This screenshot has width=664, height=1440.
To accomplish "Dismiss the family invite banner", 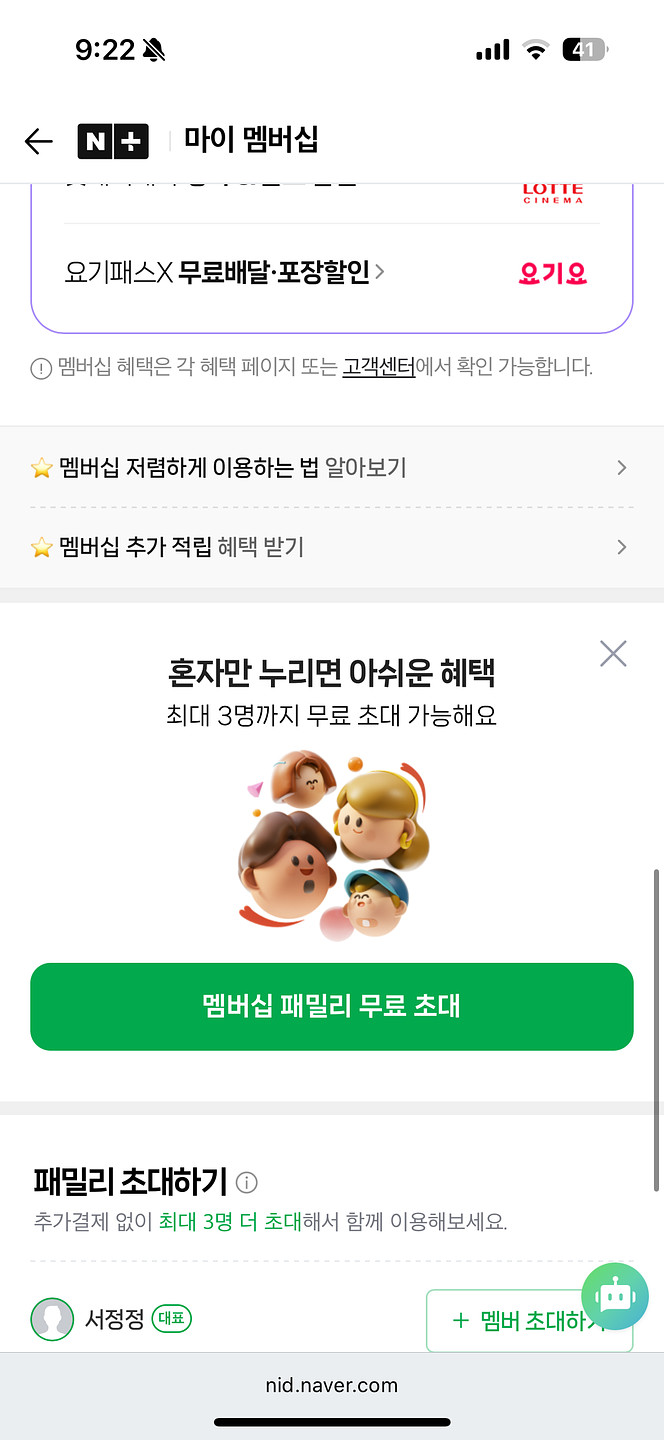I will 612,654.
